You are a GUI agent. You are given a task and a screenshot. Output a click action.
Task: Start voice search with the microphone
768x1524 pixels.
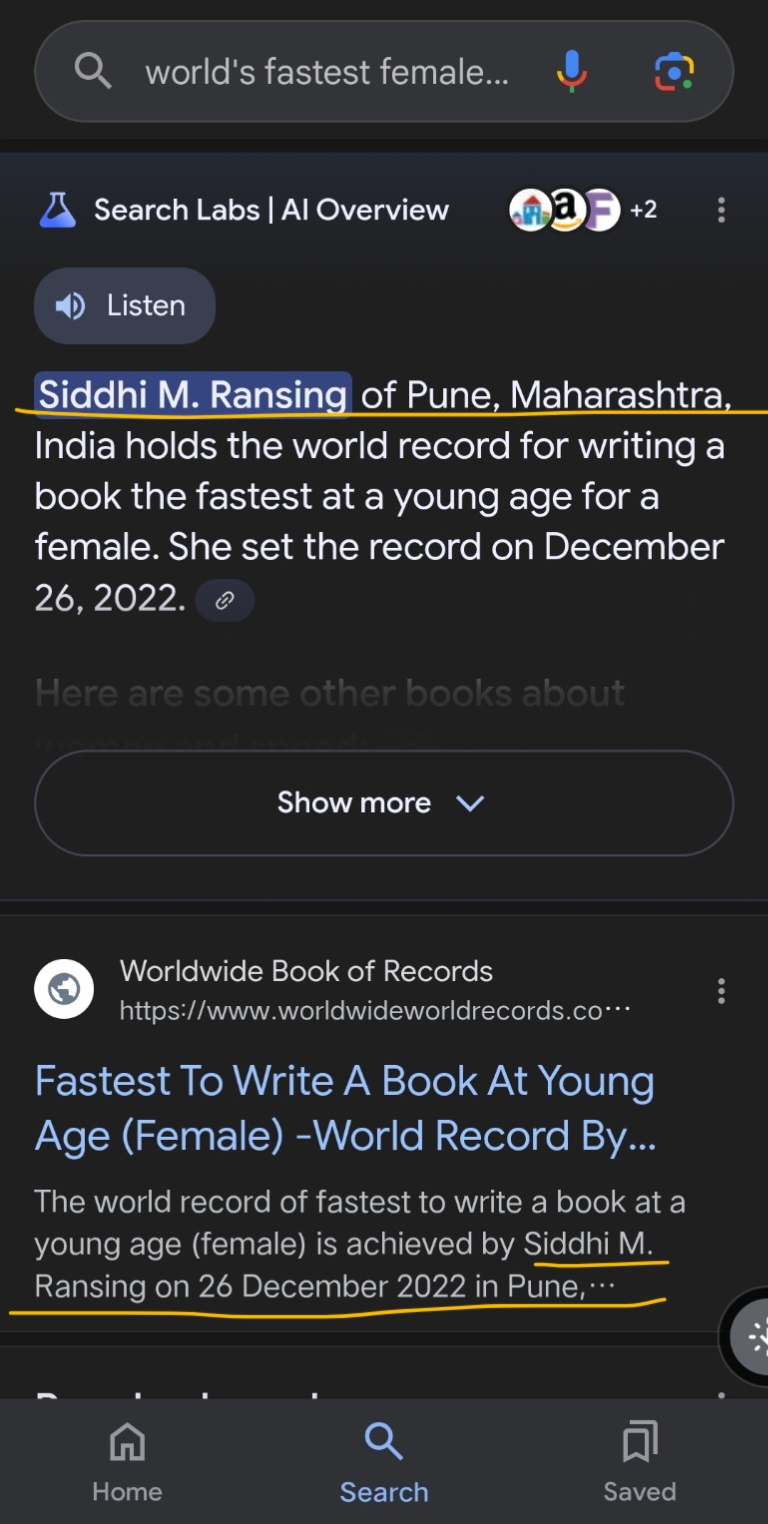coord(571,72)
